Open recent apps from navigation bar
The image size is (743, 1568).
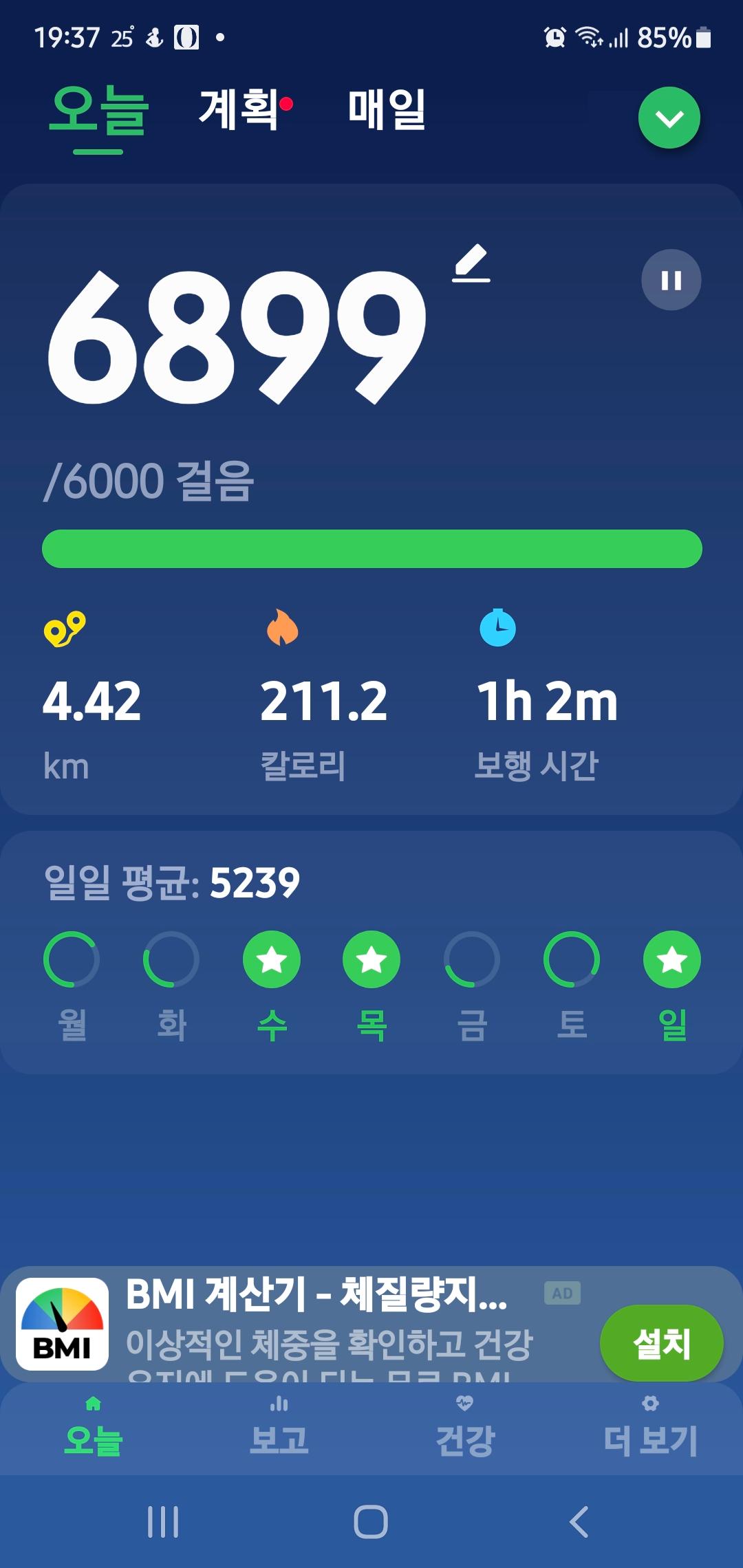coord(163,1521)
